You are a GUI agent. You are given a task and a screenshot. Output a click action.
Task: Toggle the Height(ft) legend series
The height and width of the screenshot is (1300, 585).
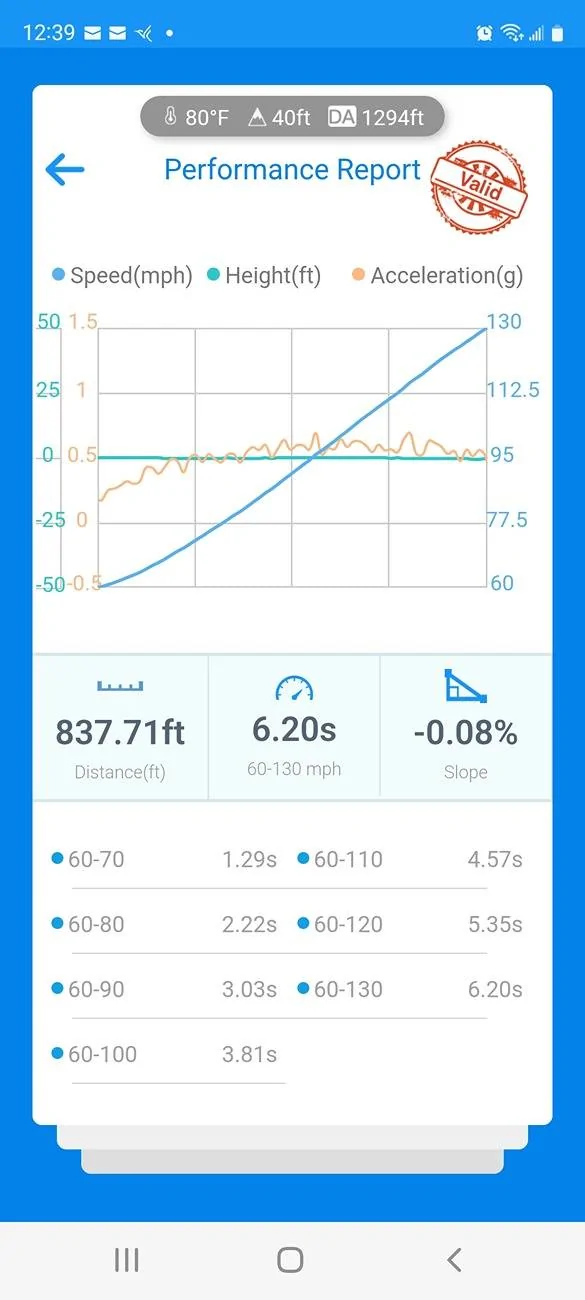click(x=264, y=276)
